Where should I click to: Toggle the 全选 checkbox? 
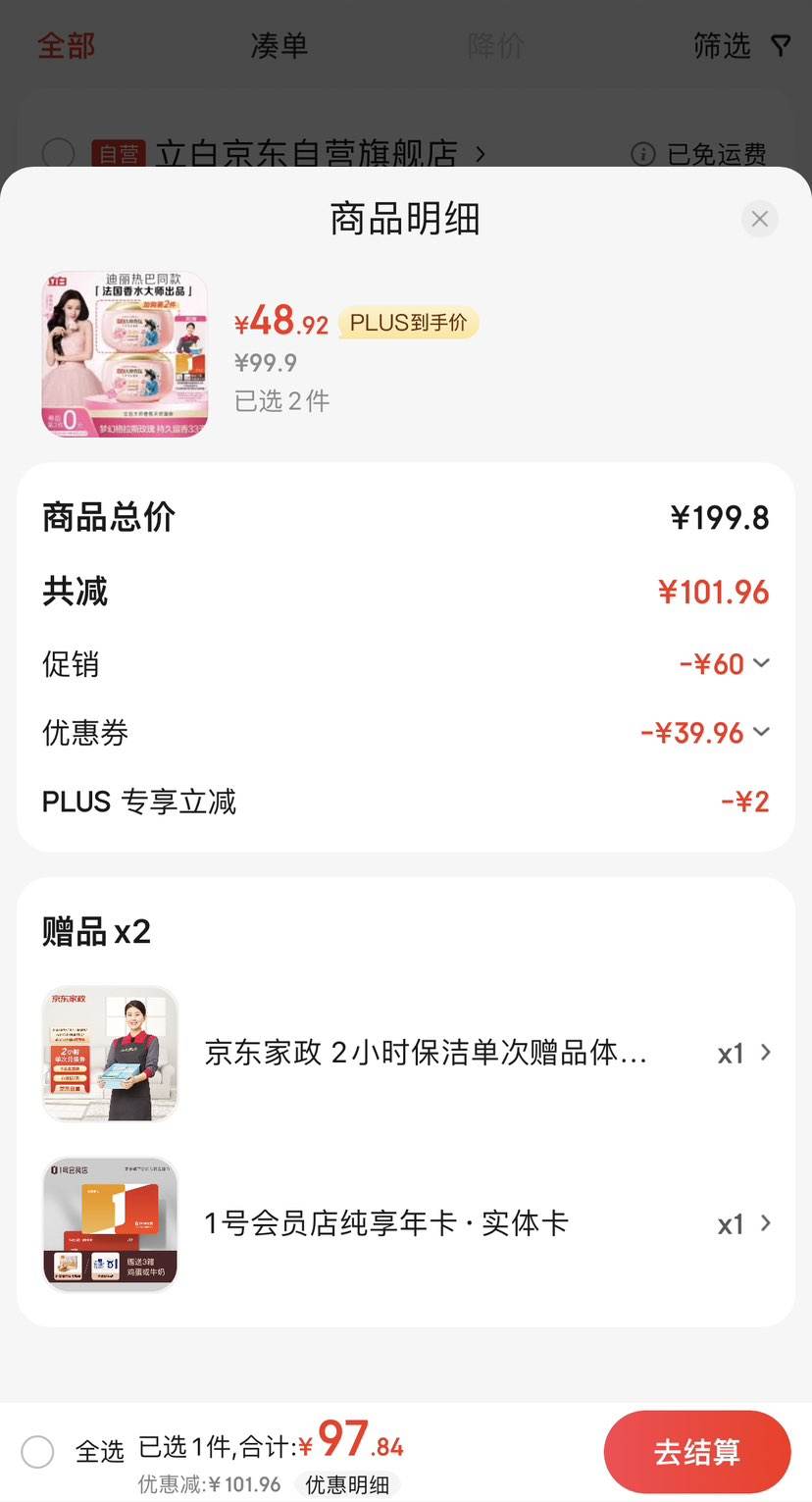coord(37,1451)
